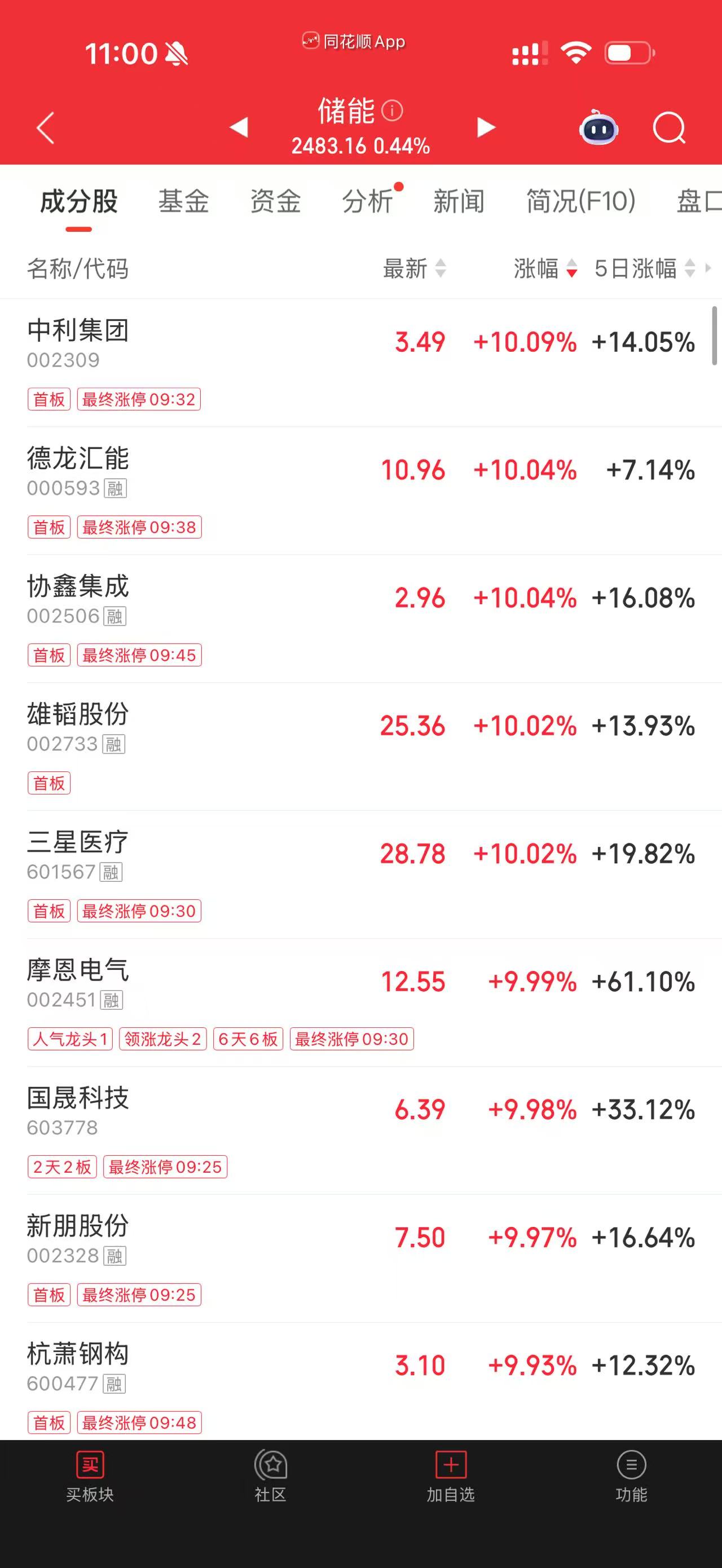Select the 新闻 tab
This screenshot has height=1568, width=722.
[x=459, y=201]
